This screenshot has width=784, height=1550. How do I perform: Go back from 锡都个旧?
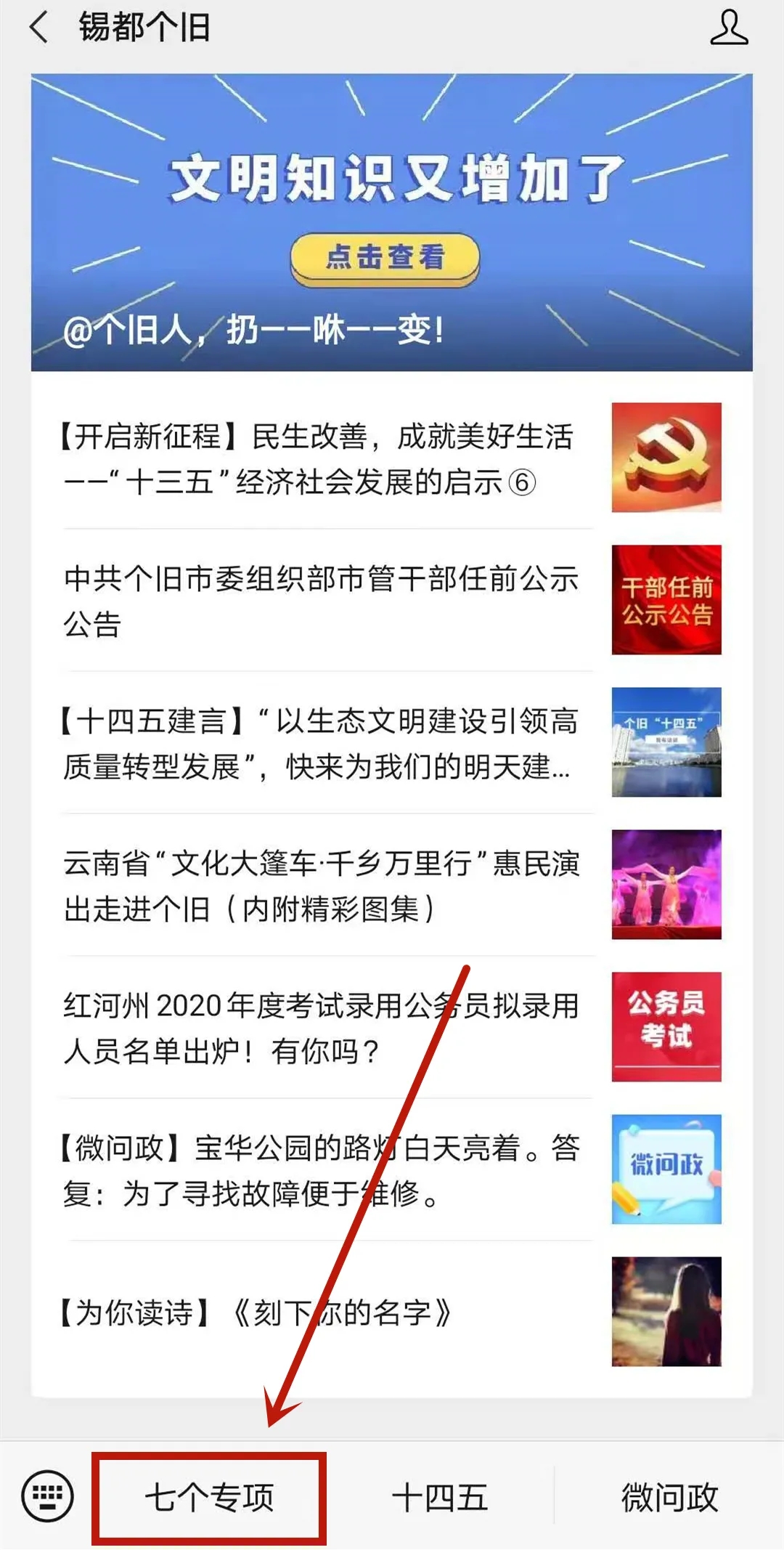click(x=39, y=28)
